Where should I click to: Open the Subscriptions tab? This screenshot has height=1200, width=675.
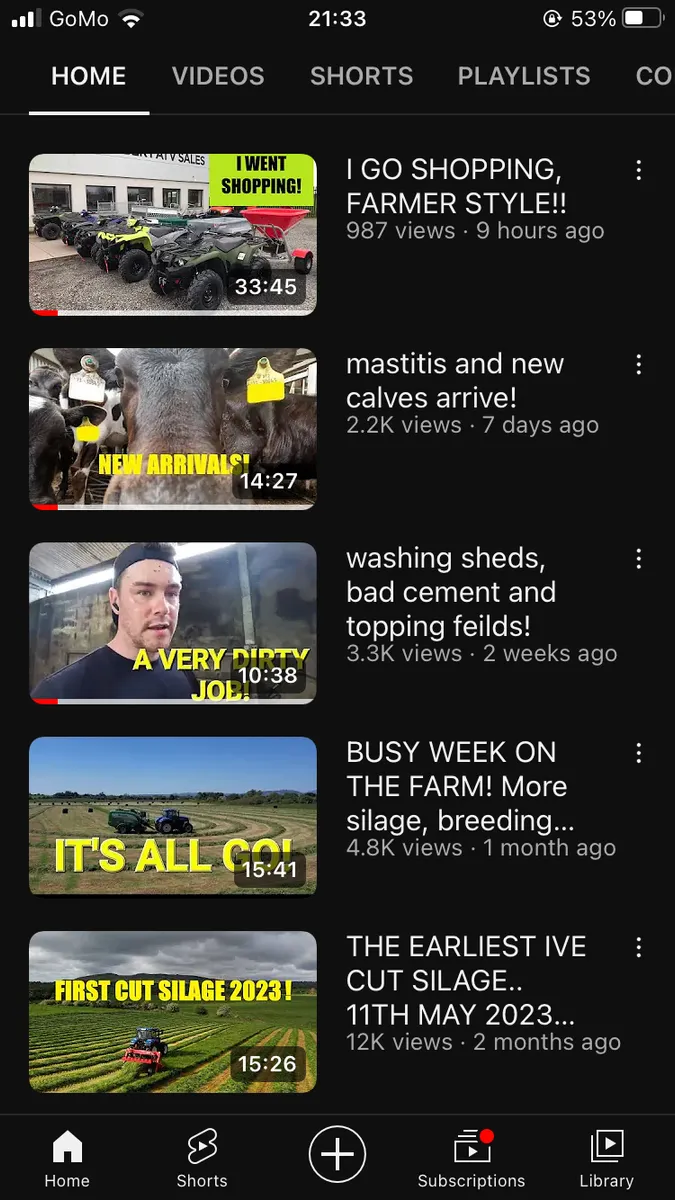pyautogui.click(x=471, y=1158)
